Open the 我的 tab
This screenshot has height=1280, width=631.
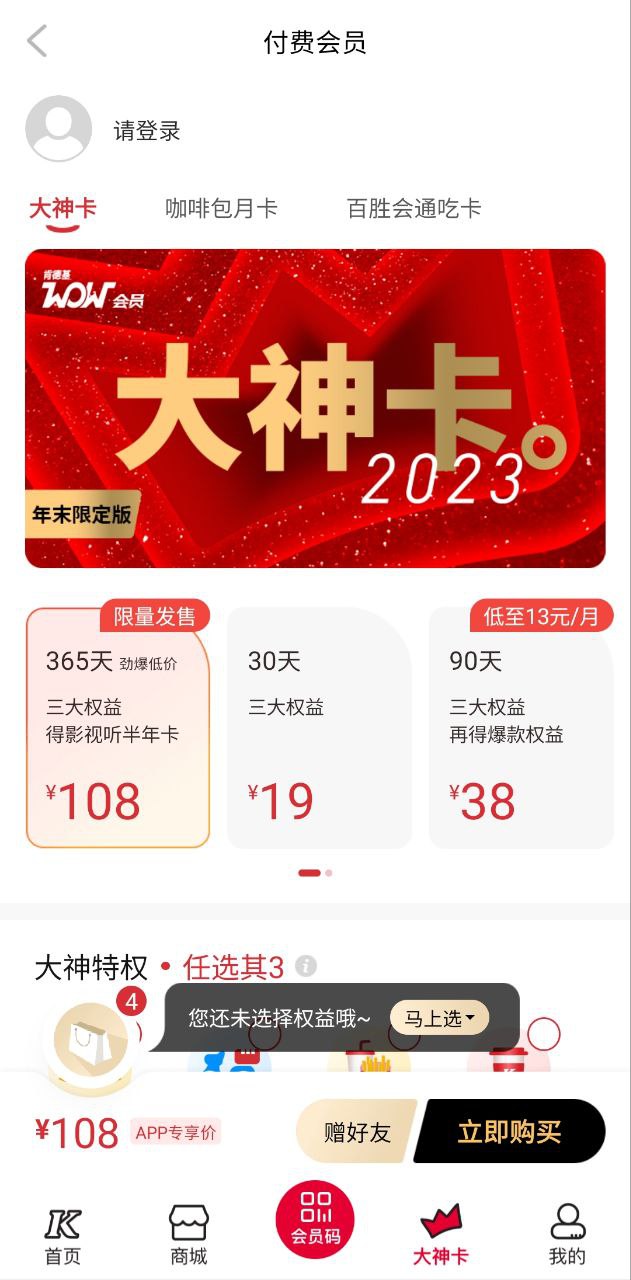click(567, 1235)
